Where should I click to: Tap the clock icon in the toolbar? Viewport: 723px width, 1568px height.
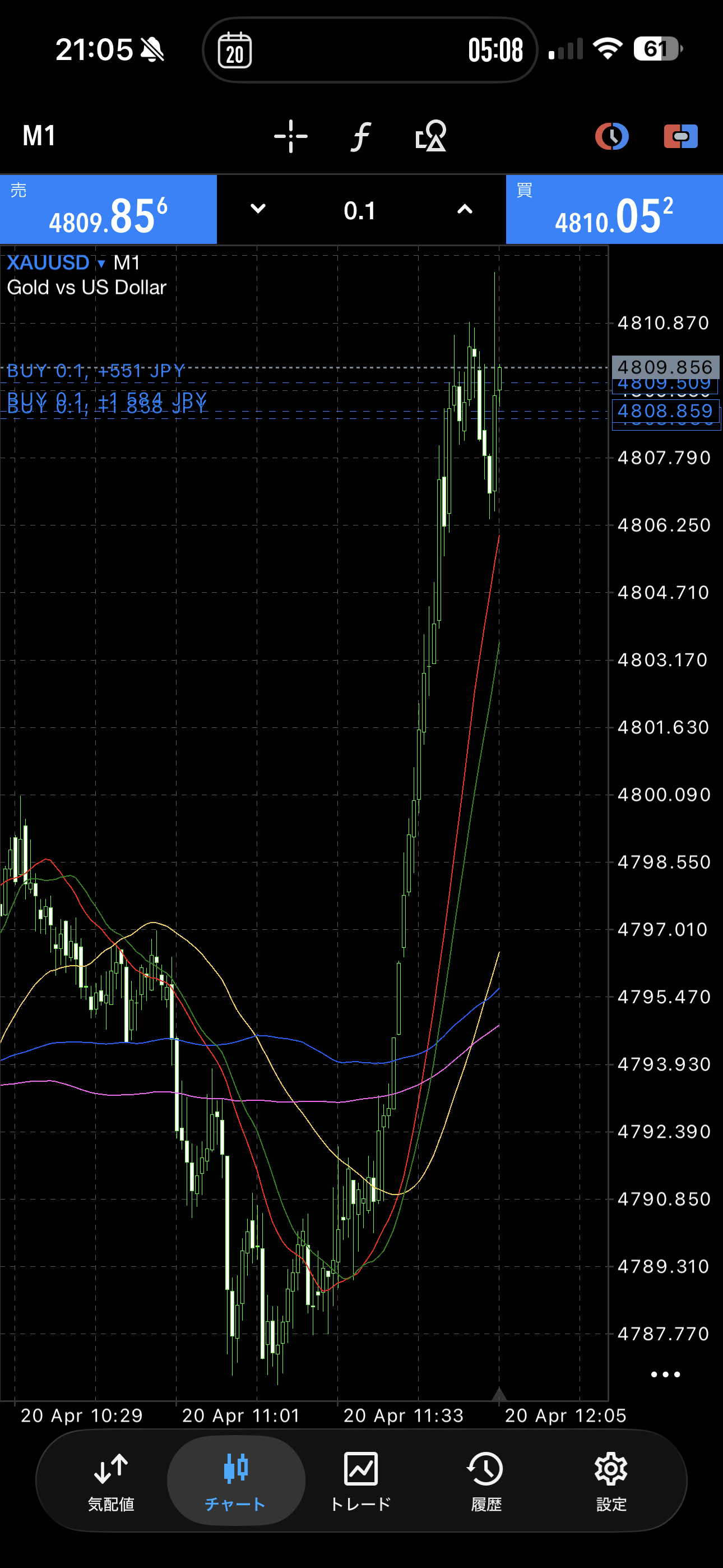(x=611, y=136)
